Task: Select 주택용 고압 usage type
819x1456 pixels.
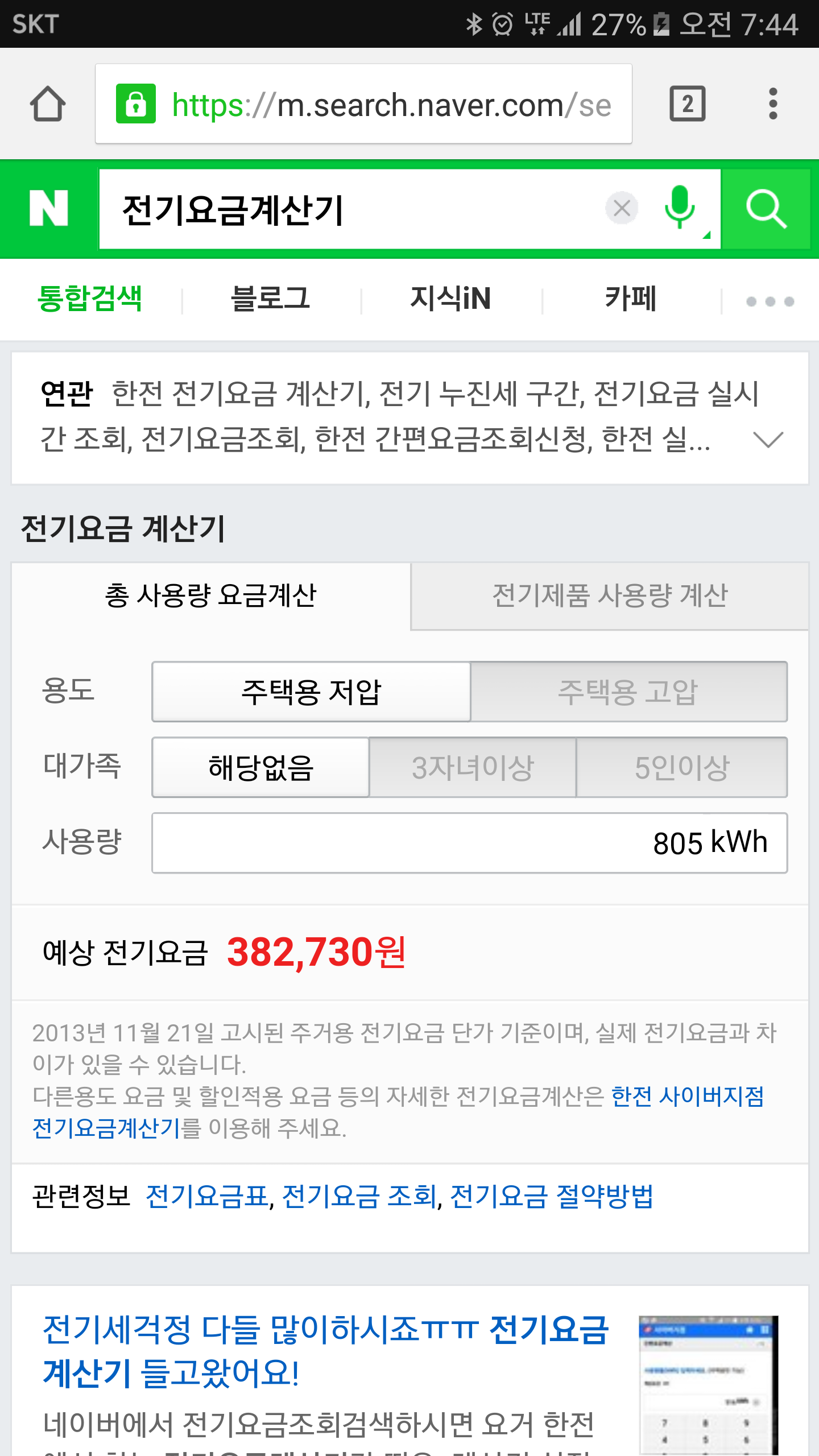Action: point(628,692)
